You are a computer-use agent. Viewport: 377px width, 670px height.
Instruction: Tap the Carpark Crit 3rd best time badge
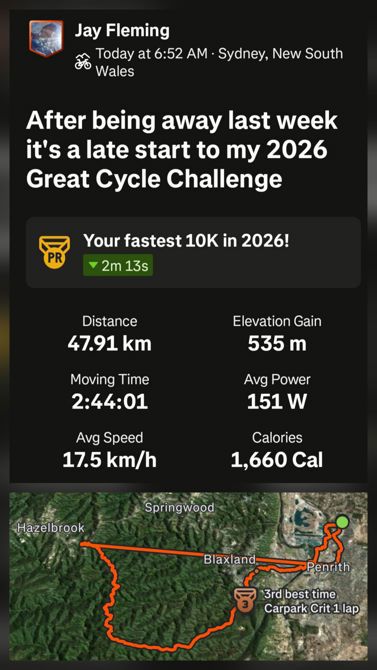coord(245,602)
